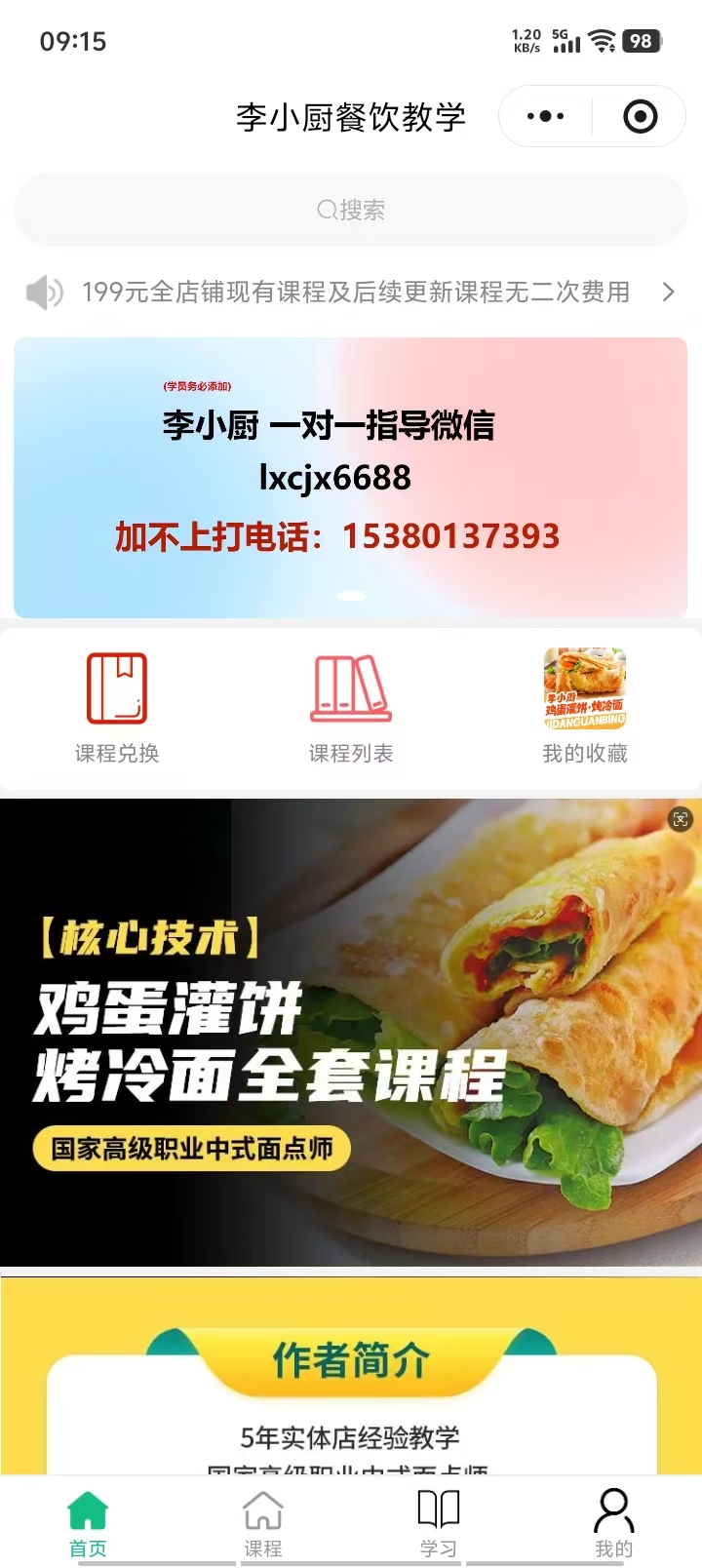Switch to the 课程 tab
The image size is (702, 1568).
tap(263, 1523)
